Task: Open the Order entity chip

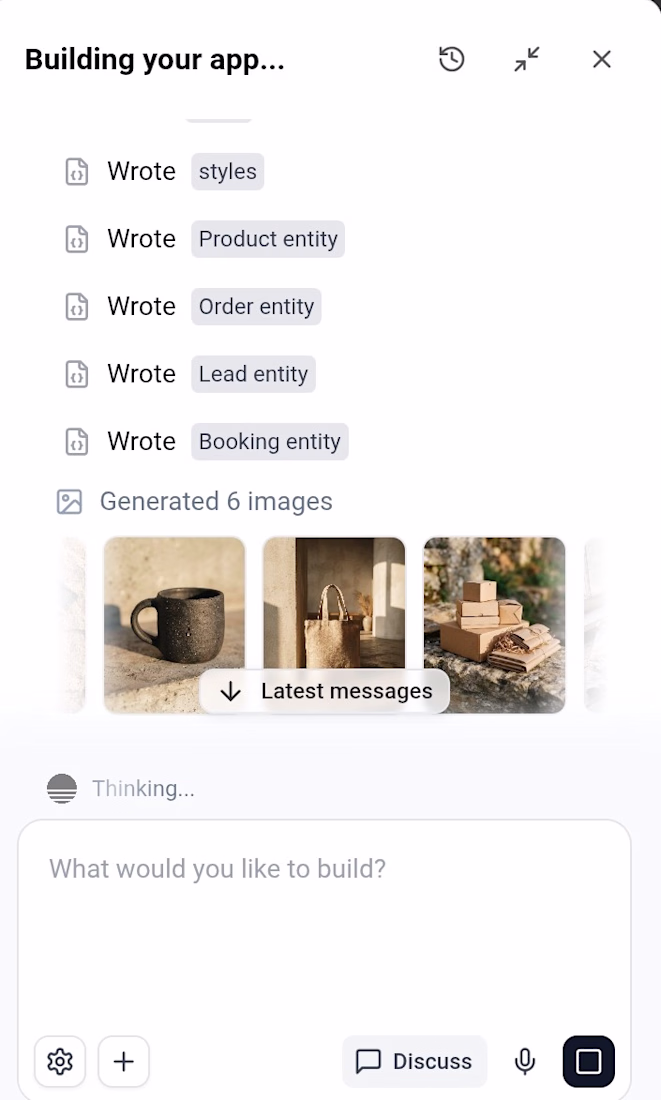Action: click(256, 307)
